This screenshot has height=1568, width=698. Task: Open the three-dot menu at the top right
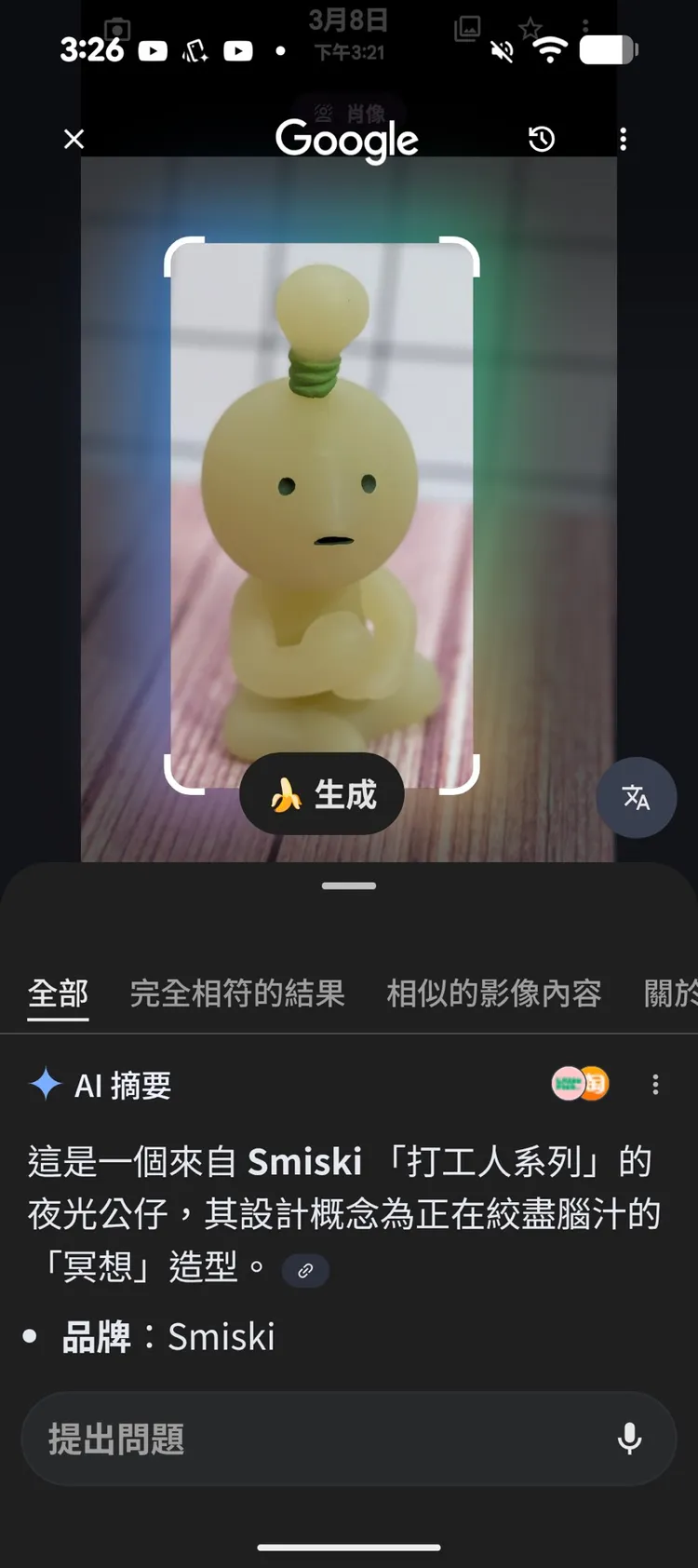click(623, 139)
